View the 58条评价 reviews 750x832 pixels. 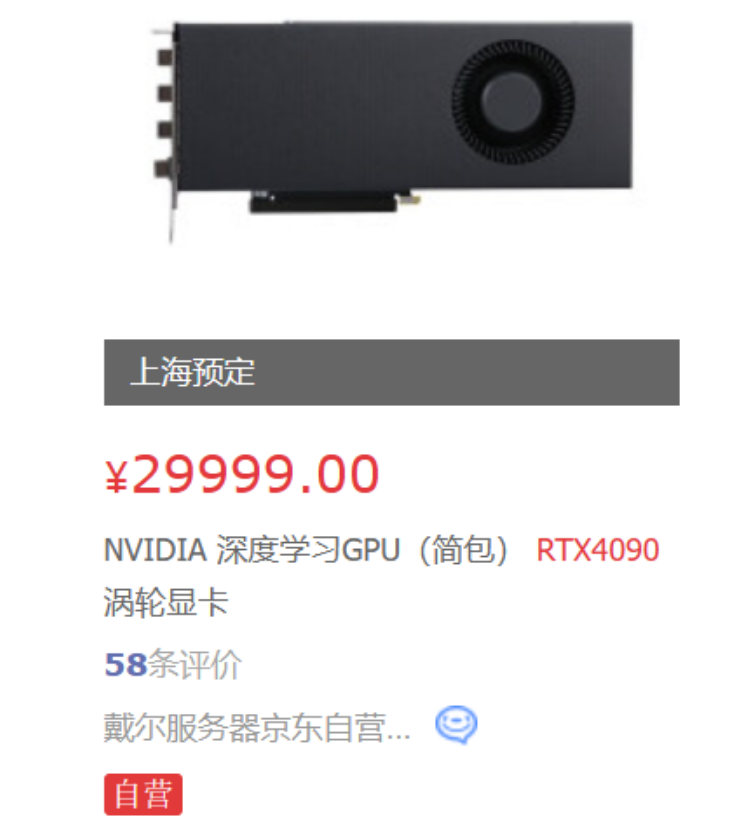click(172, 664)
